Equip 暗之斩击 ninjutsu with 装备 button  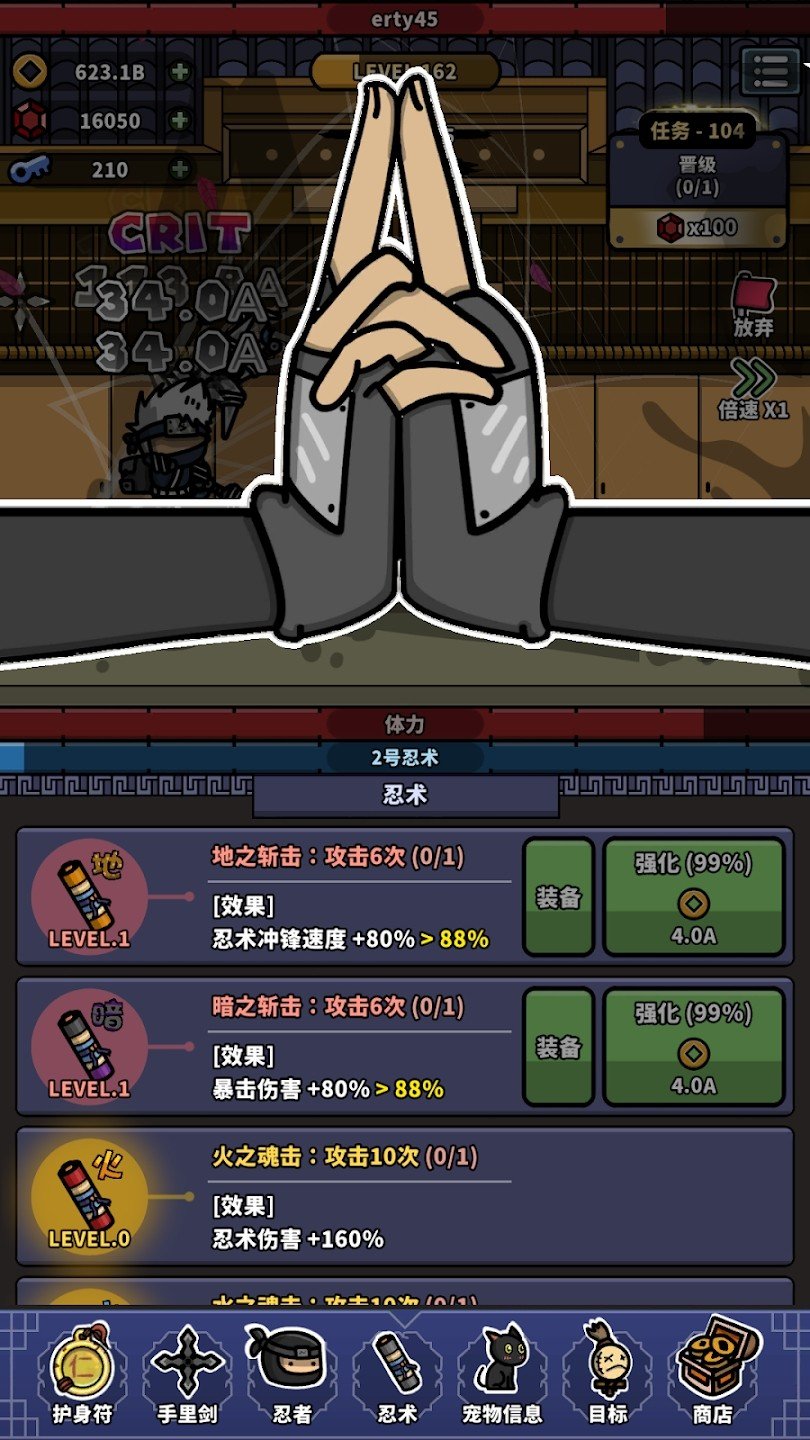(558, 1047)
